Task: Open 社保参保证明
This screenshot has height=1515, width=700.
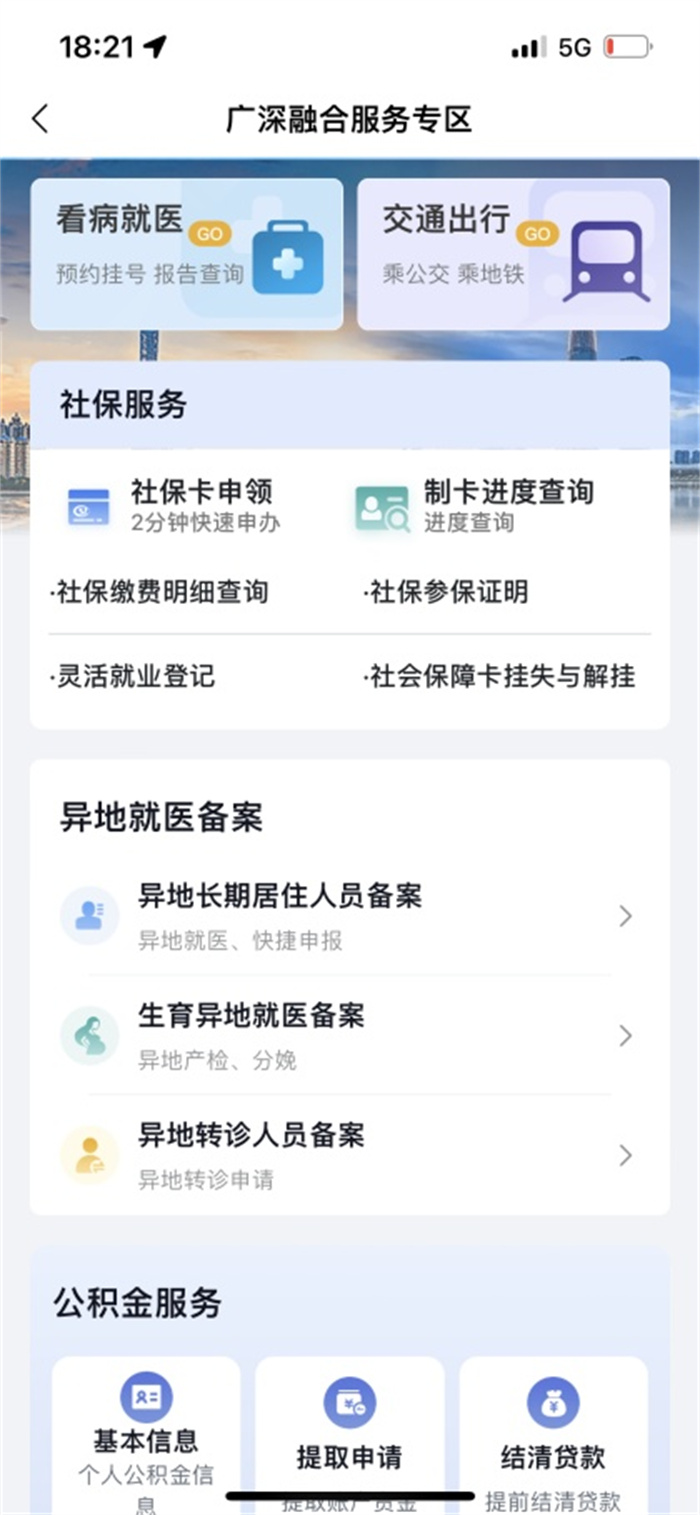Action: click(446, 592)
